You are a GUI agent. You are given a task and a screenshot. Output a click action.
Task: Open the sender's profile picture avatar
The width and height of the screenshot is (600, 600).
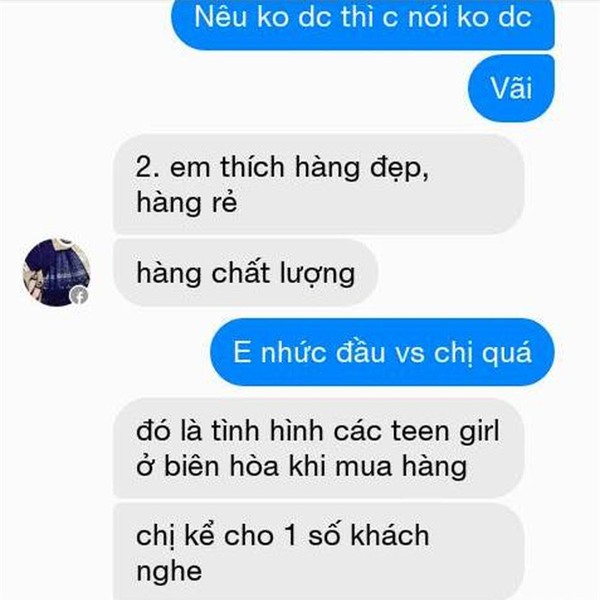56,272
